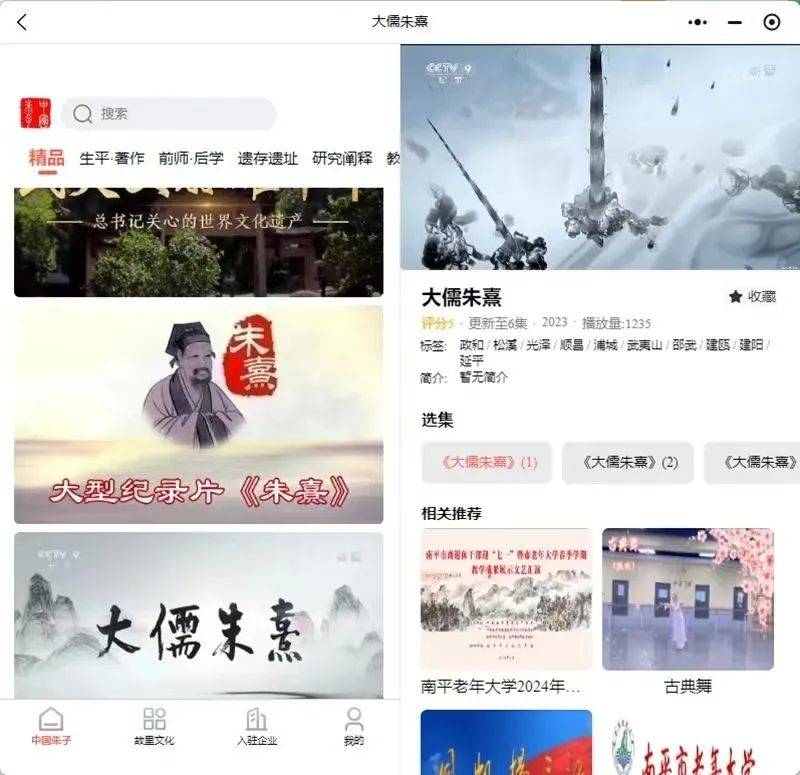Go back using the top-left arrow
Viewport: 800px width, 775px height.
pyautogui.click(x=22, y=22)
